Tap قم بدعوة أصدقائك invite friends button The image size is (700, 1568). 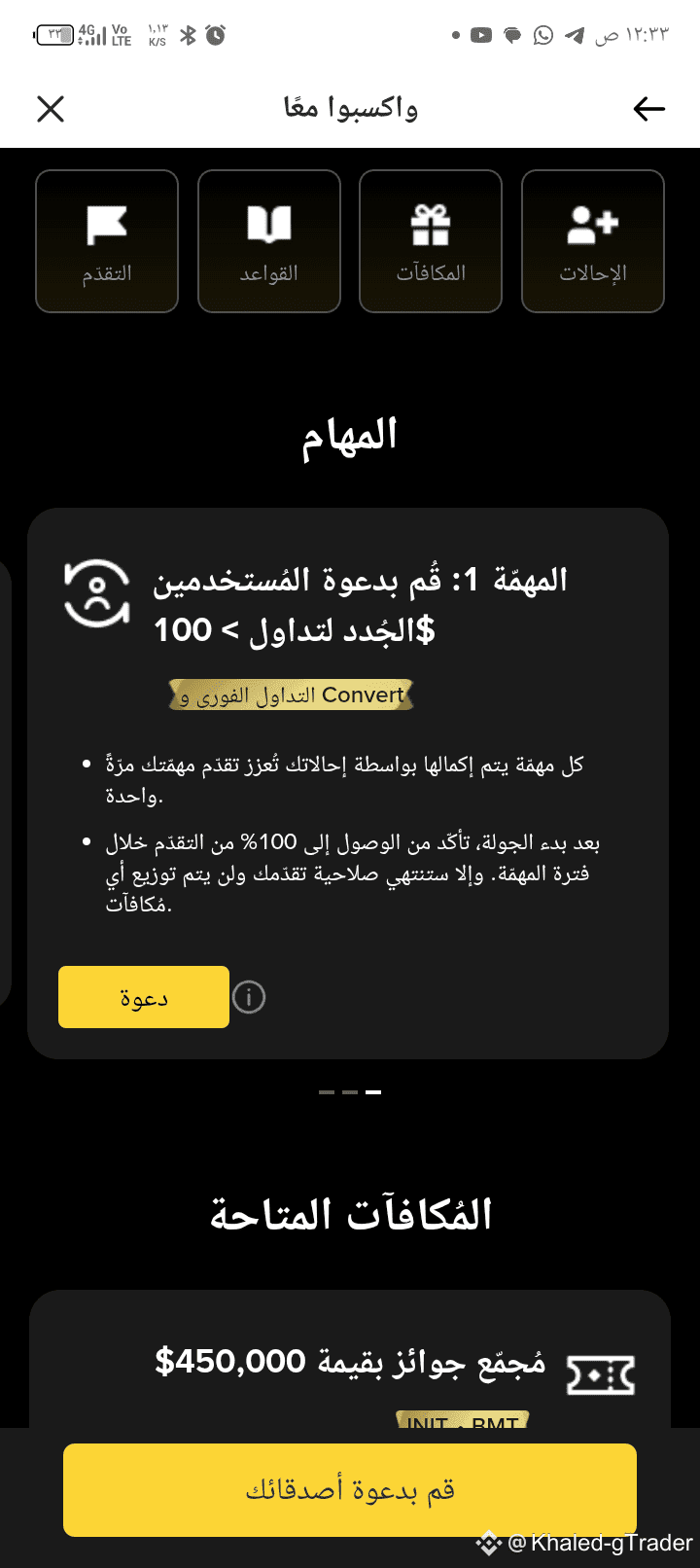[350, 1490]
